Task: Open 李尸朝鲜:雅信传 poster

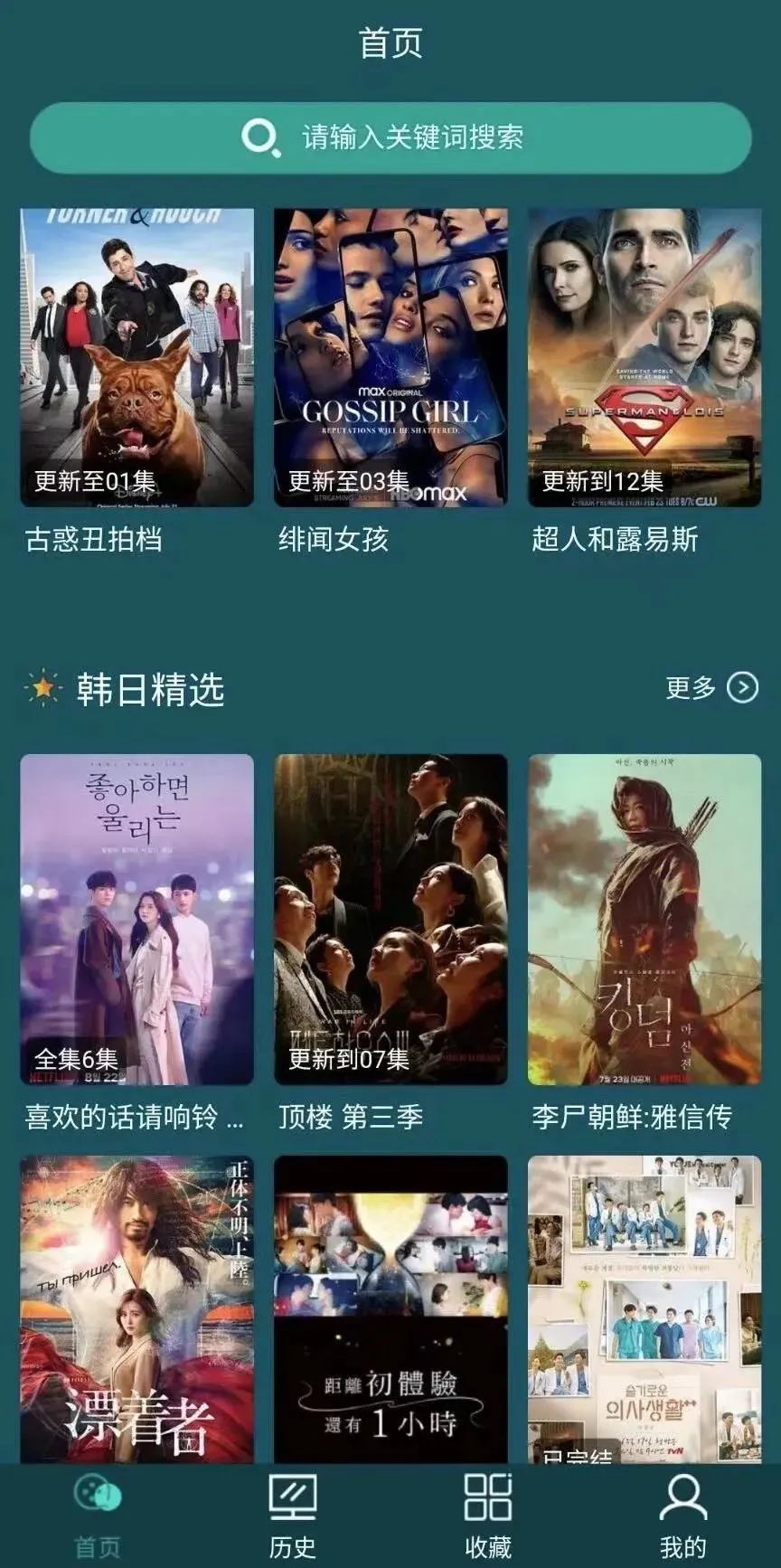Action: [645, 919]
